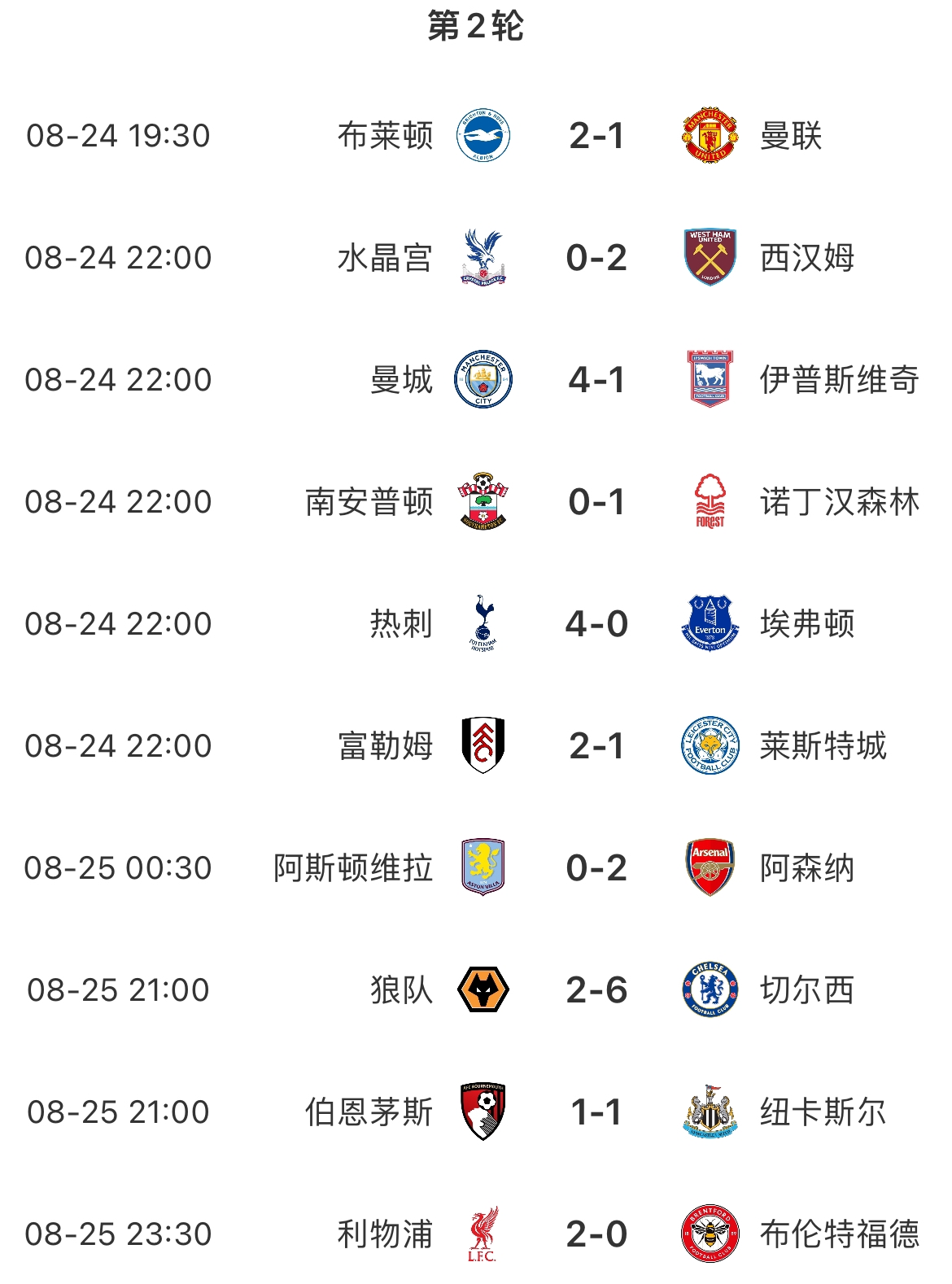Viewport: 952px width, 1284px height.
Task: Select the 伯恩茅斯 vs 纽卡斯尔 match
Action: coord(596,1112)
